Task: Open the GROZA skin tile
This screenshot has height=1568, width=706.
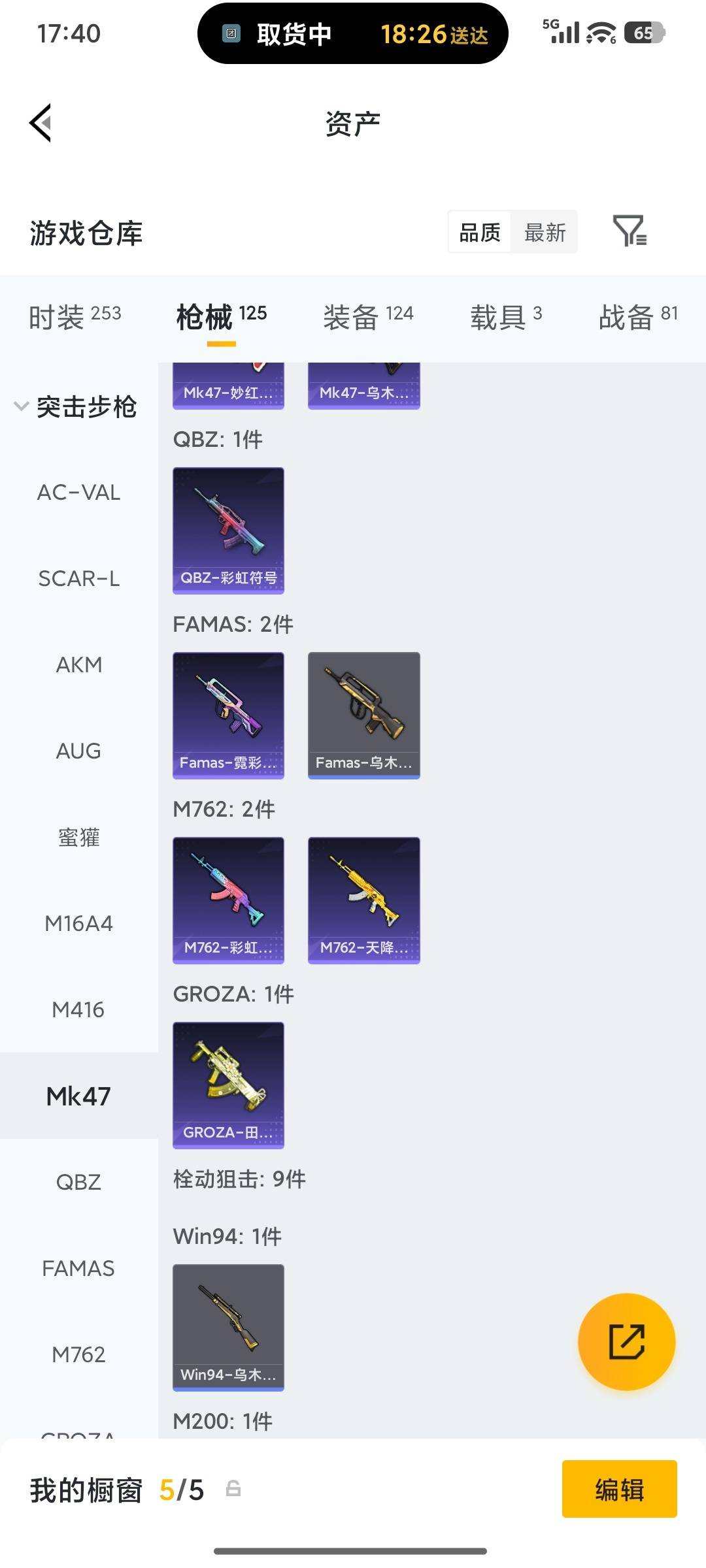Action: point(228,1085)
